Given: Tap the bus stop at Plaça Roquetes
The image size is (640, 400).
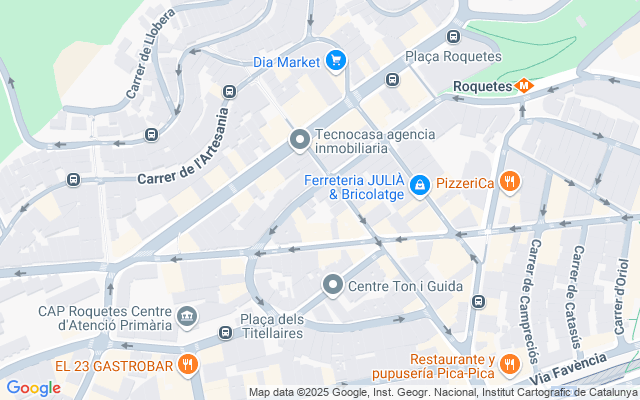Looking at the screenshot, I should (x=453, y=37).
